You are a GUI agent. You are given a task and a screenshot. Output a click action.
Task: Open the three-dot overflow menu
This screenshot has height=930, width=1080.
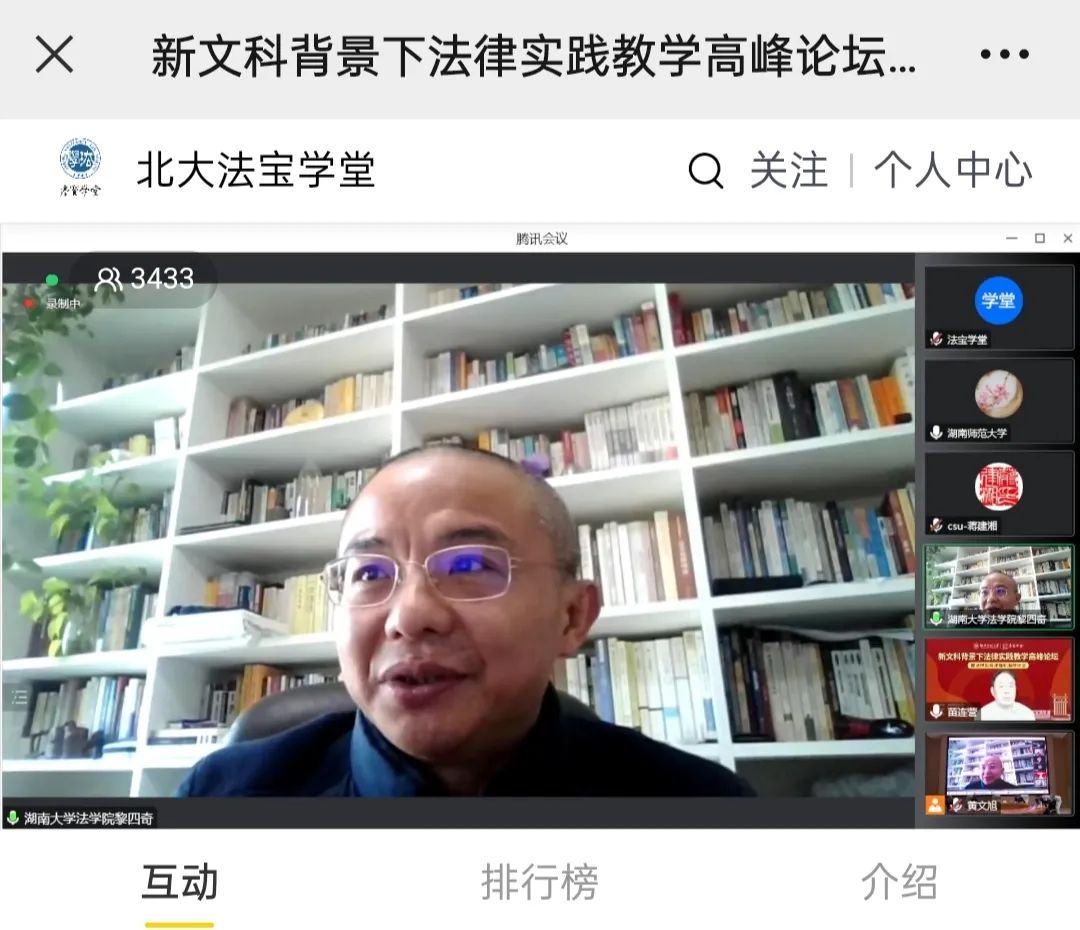(1003, 55)
